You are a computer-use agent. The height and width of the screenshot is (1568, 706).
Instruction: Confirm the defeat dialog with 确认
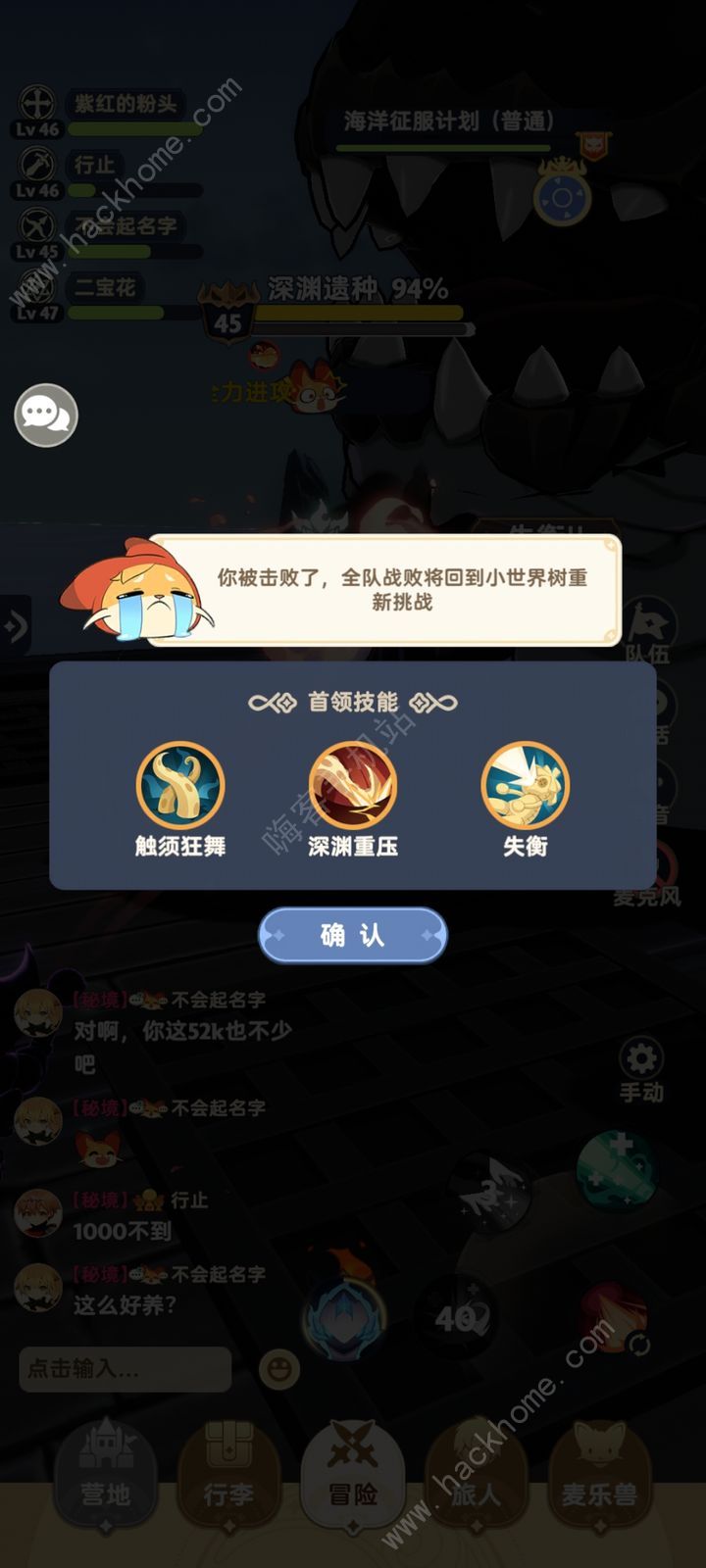click(353, 935)
